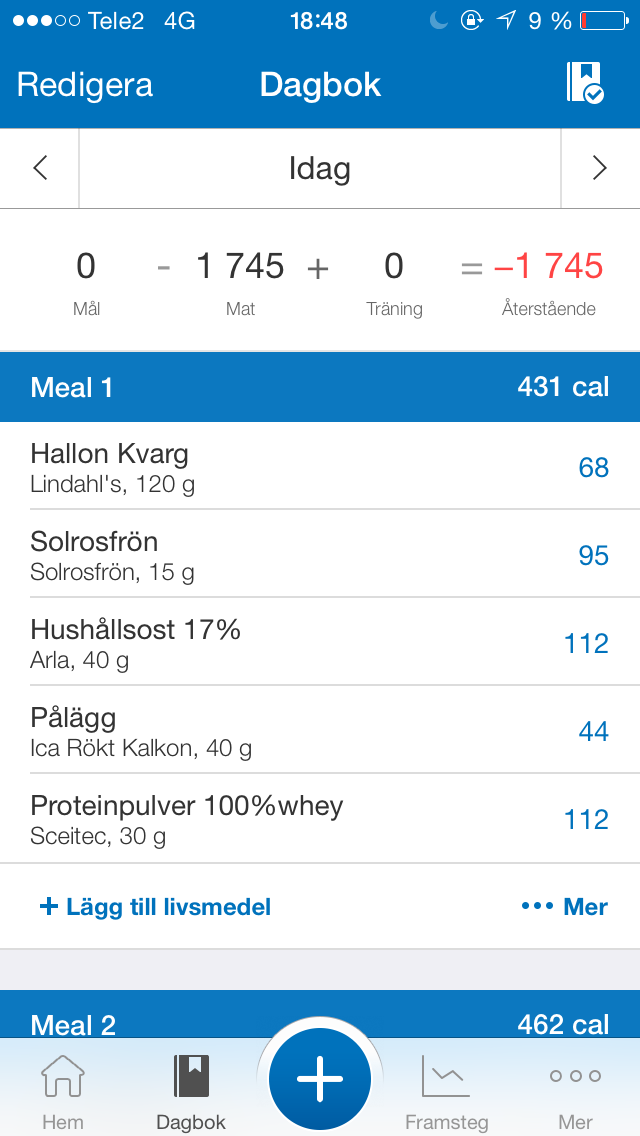This screenshot has width=640, height=1136.
Task: Go to the next day
Action: 599,168
